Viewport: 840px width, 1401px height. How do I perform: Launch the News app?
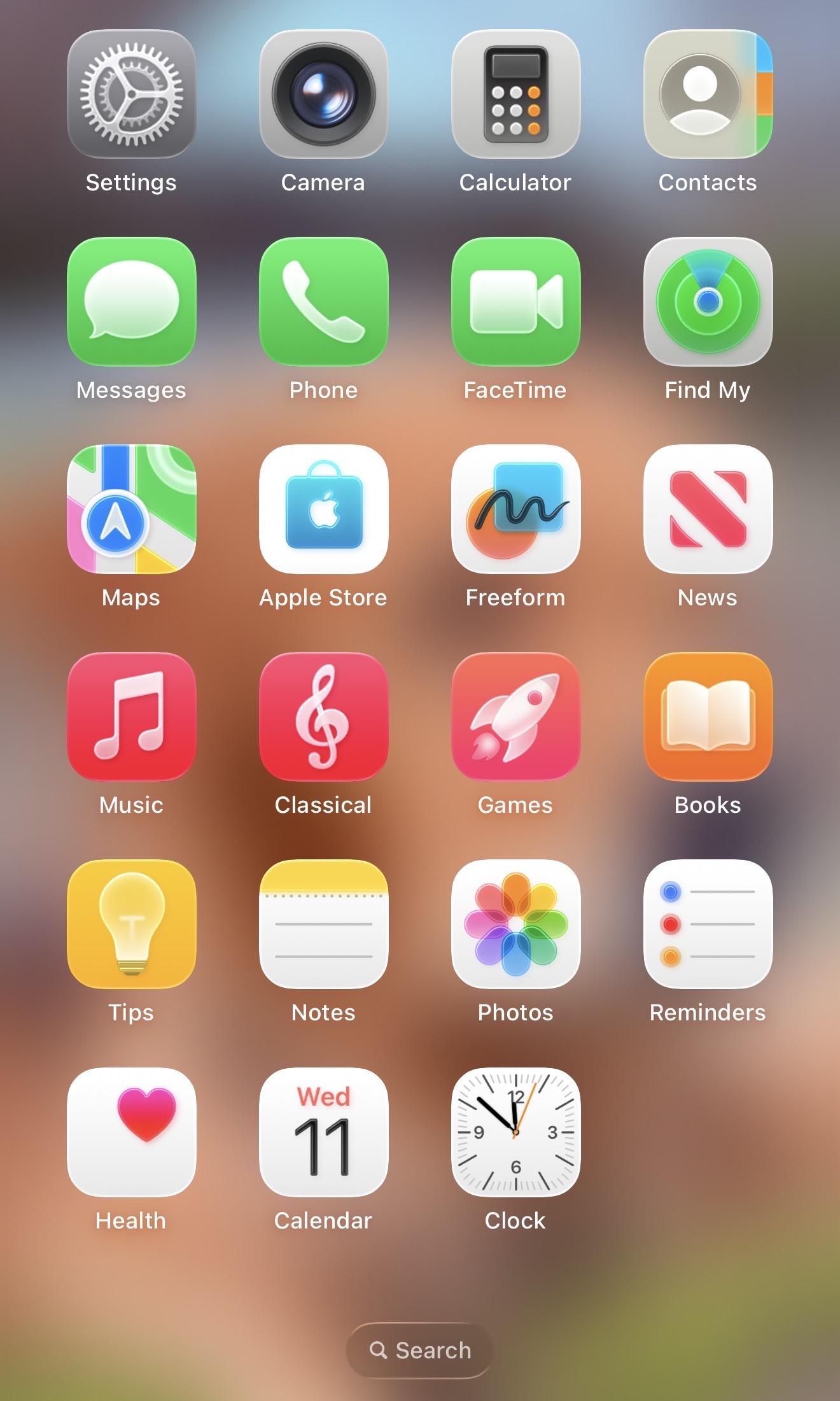point(708,509)
